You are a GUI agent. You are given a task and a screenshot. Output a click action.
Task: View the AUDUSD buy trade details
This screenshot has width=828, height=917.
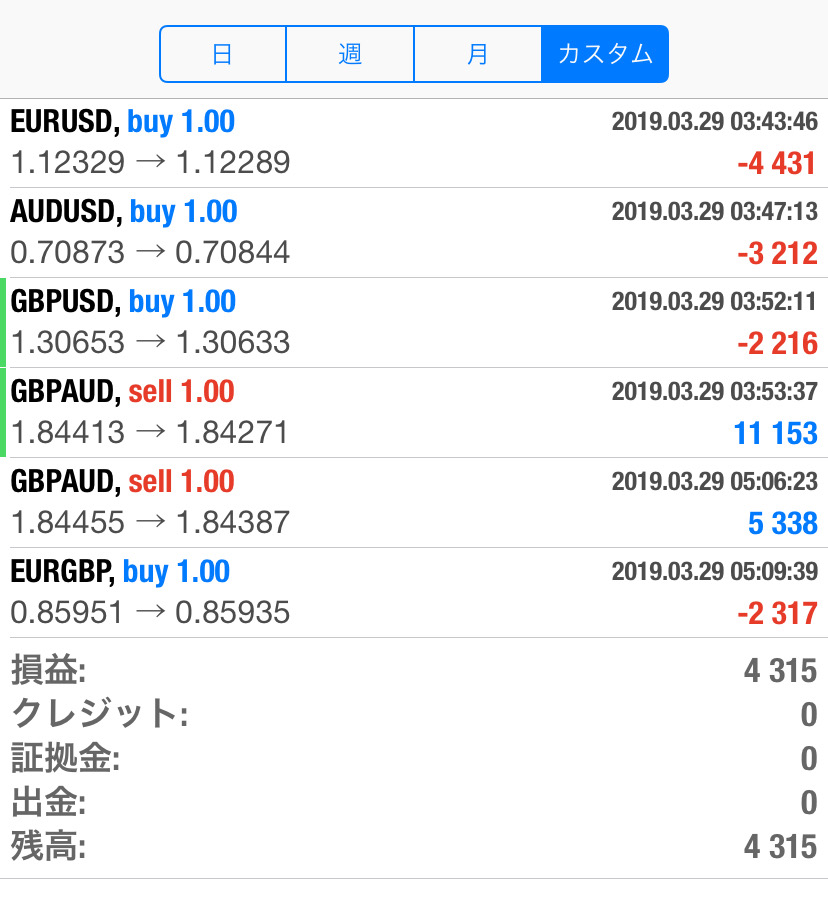[414, 233]
